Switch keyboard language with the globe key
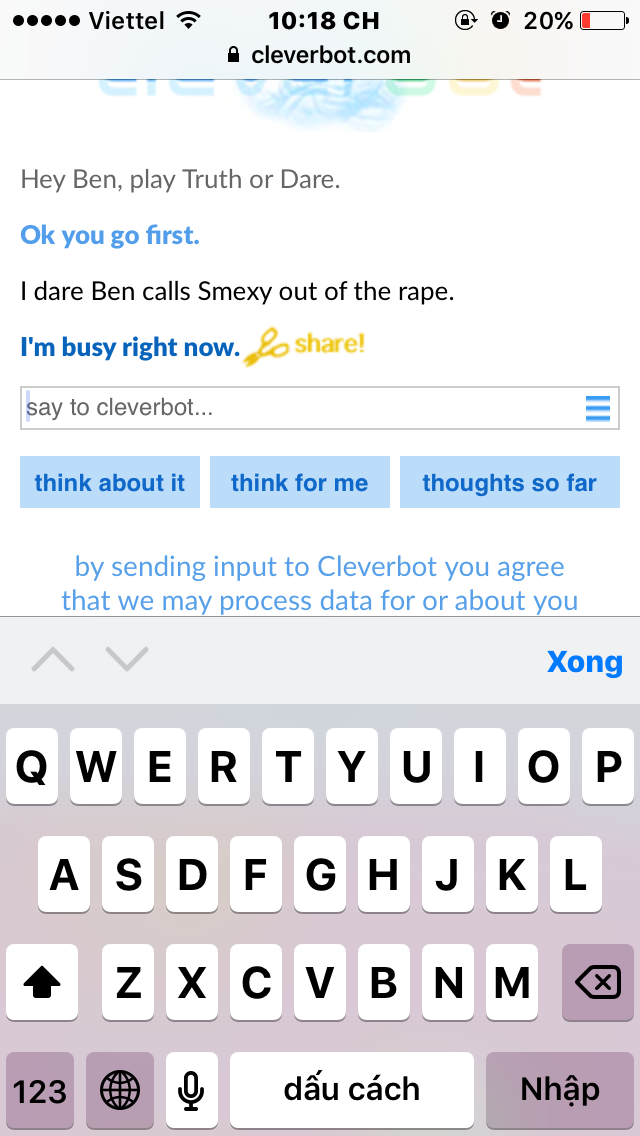The image size is (640, 1136). [x=120, y=1089]
